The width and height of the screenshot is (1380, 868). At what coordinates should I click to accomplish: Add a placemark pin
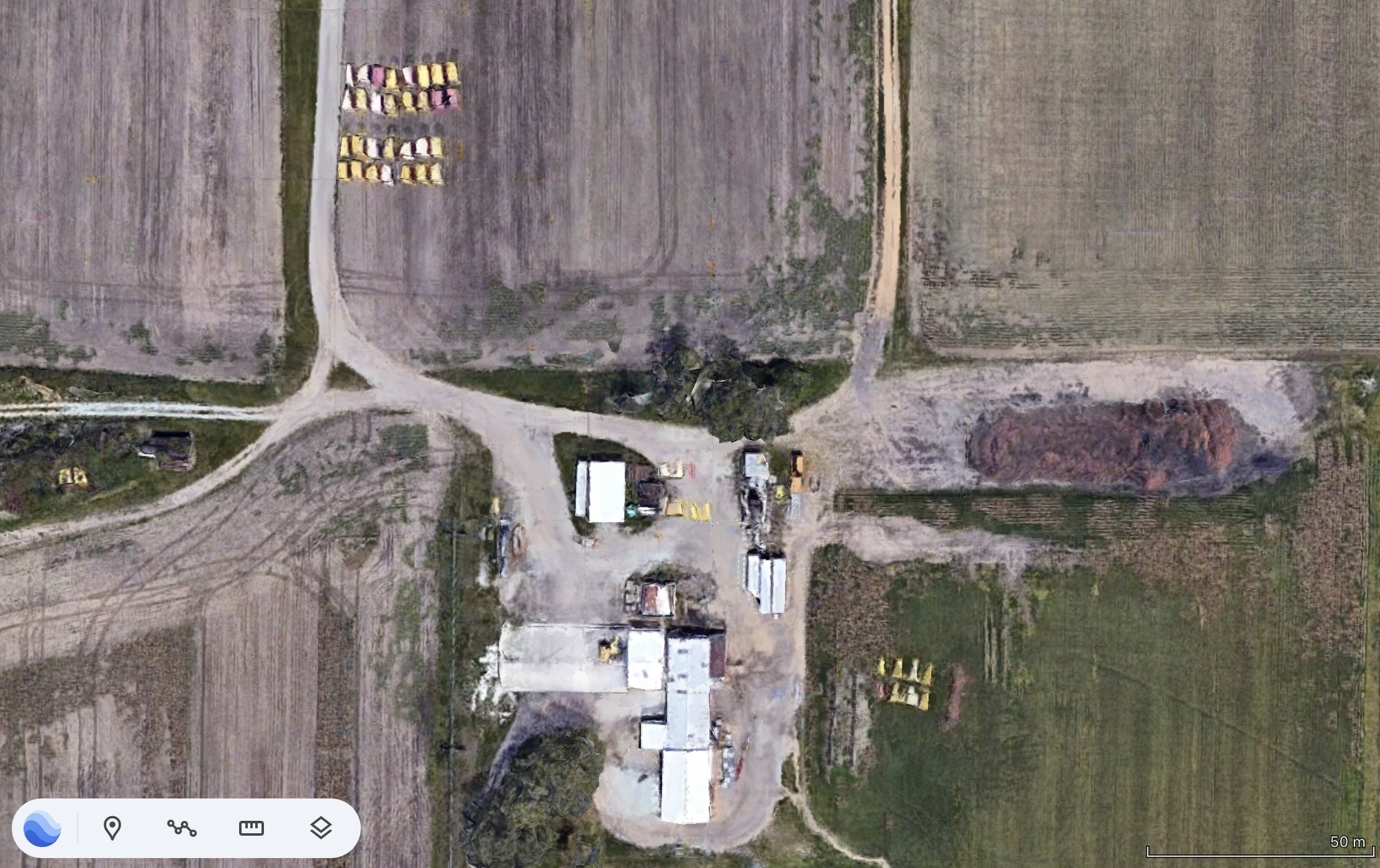click(112, 828)
